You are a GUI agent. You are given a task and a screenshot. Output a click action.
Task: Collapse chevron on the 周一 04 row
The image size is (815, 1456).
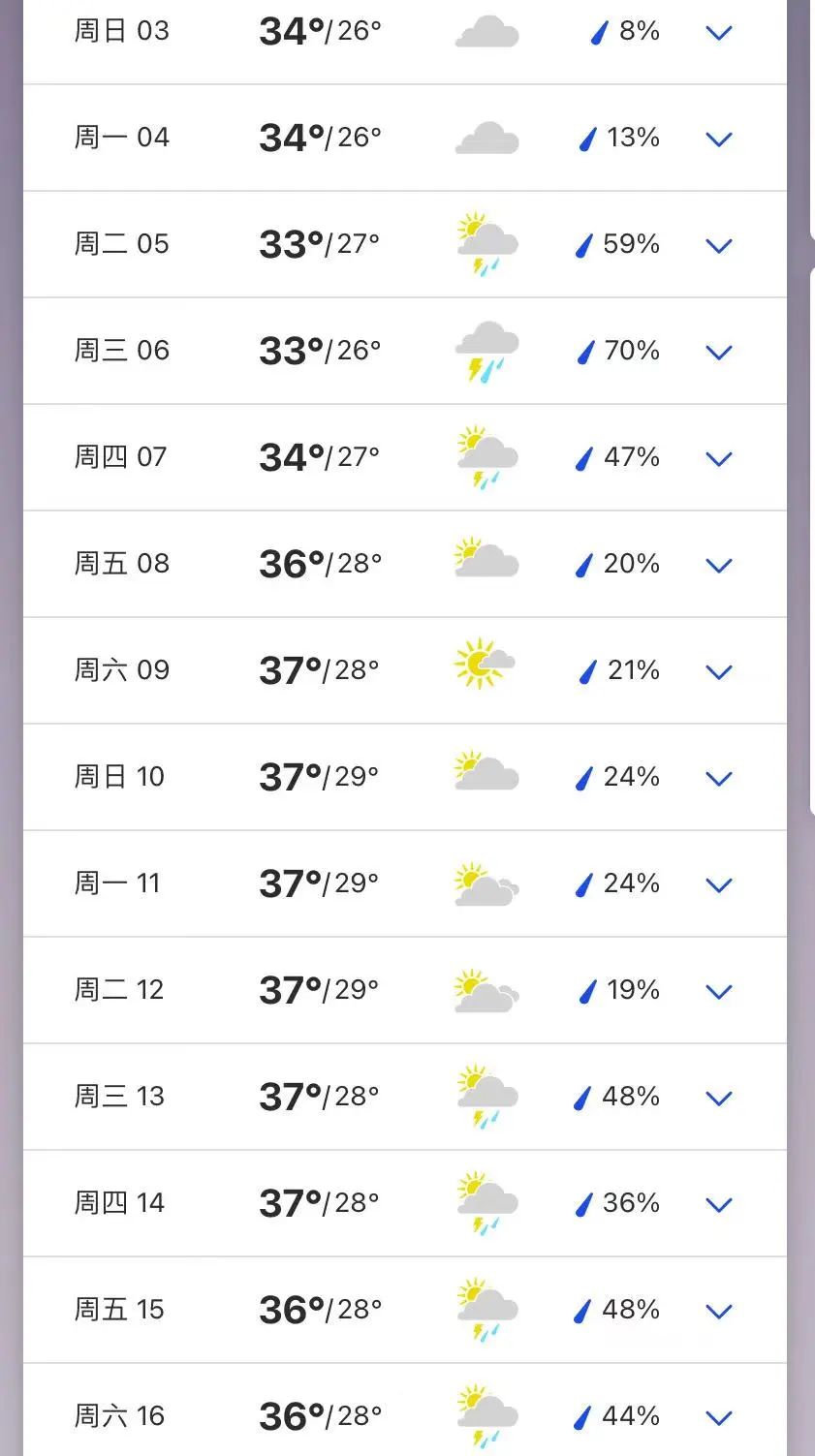pyautogui.click(x=718, y=139)
